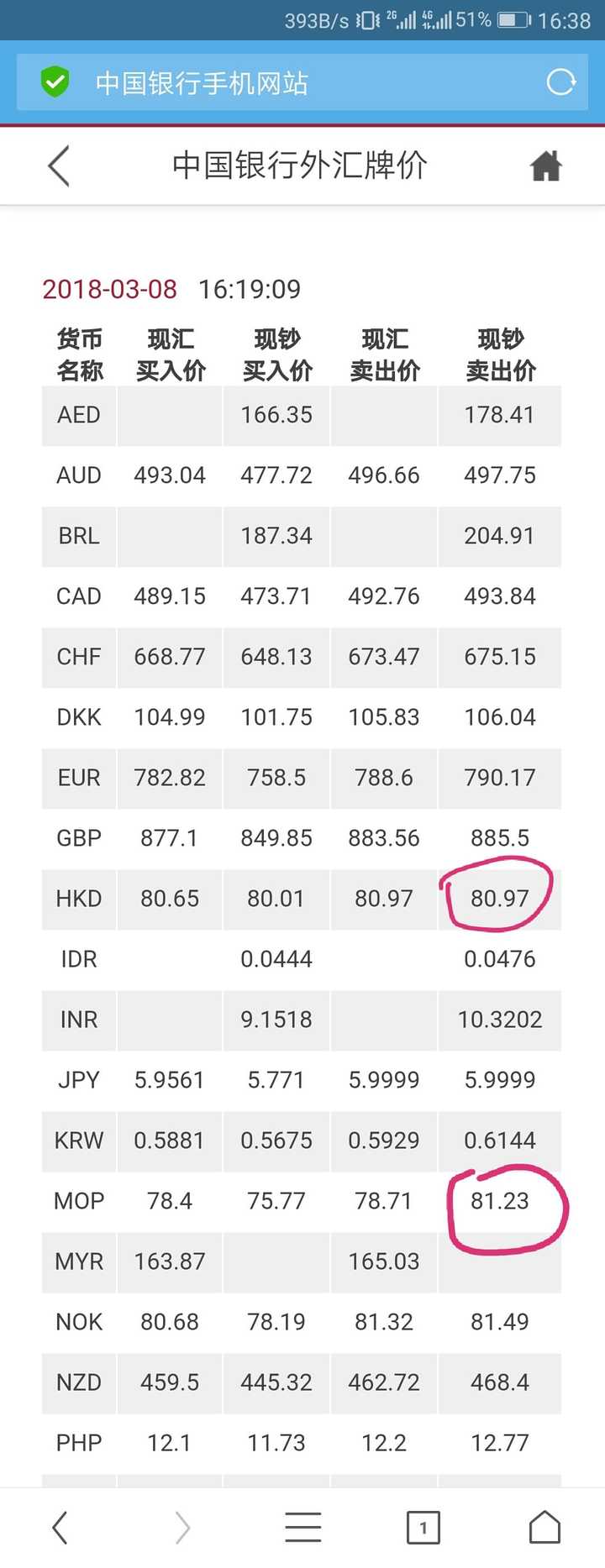Tap the browser forward arrow
The image size is (605, 1568).
point(181,1528)
